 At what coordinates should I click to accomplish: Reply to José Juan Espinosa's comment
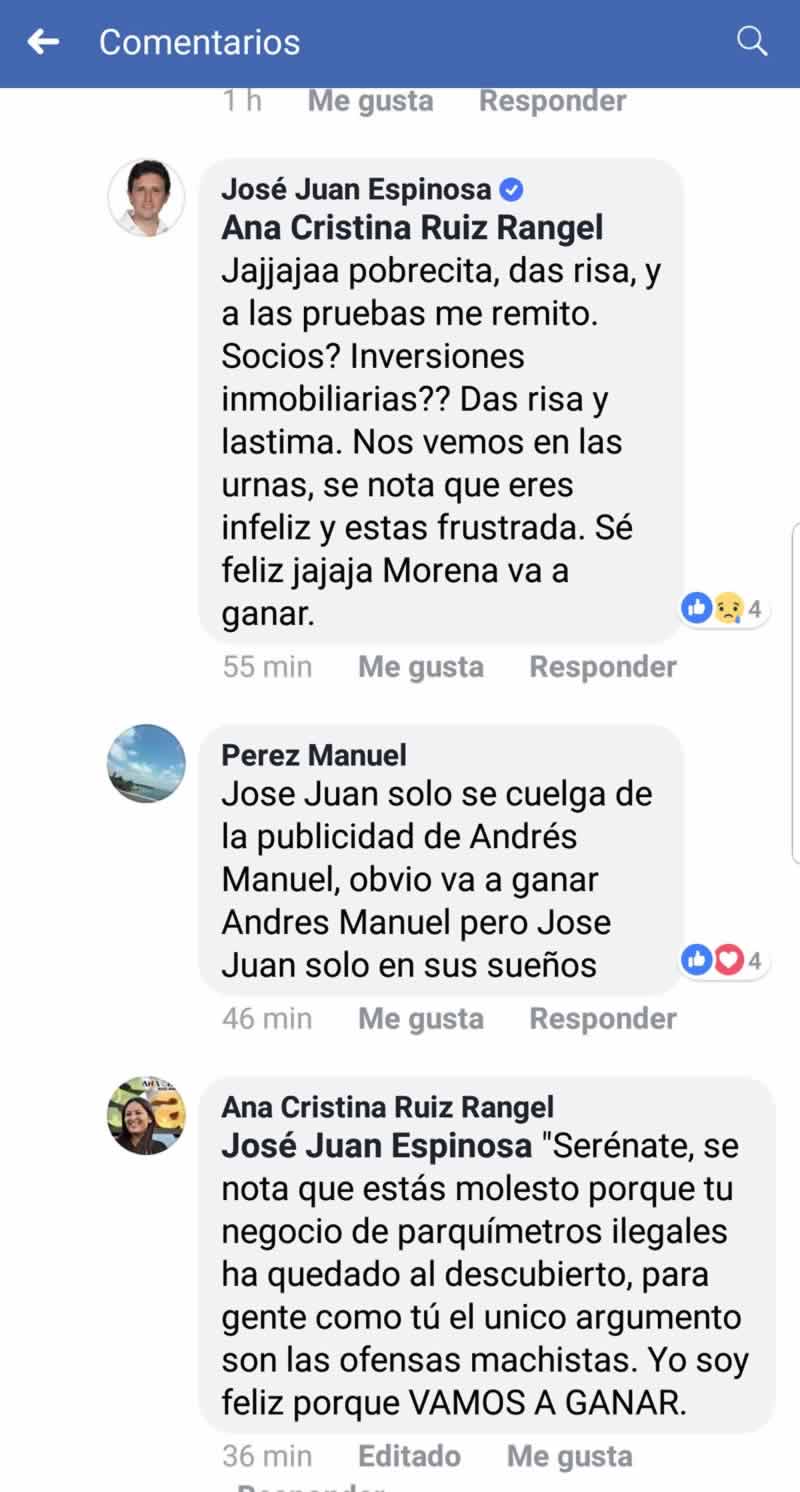(602, 667)
